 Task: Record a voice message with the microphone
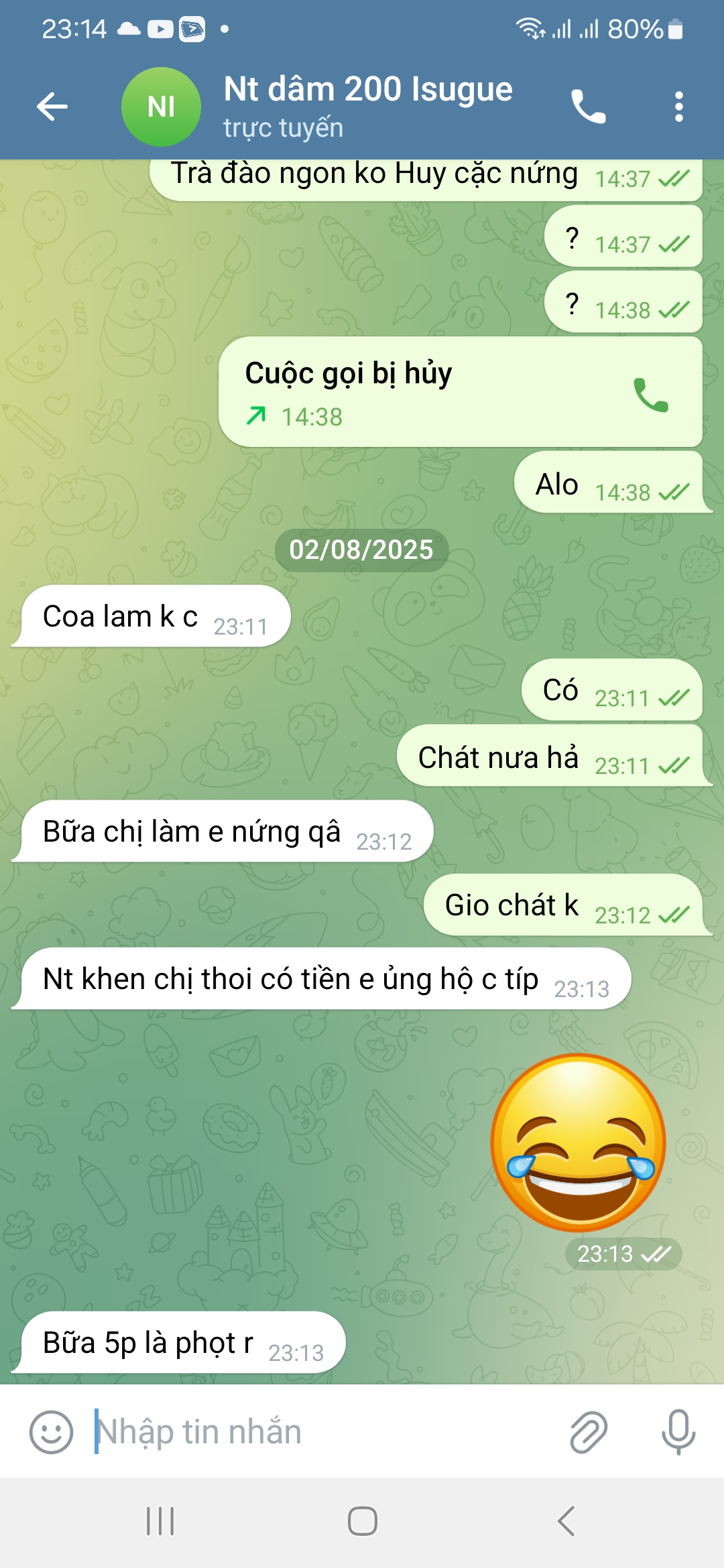pos(678,1432)
